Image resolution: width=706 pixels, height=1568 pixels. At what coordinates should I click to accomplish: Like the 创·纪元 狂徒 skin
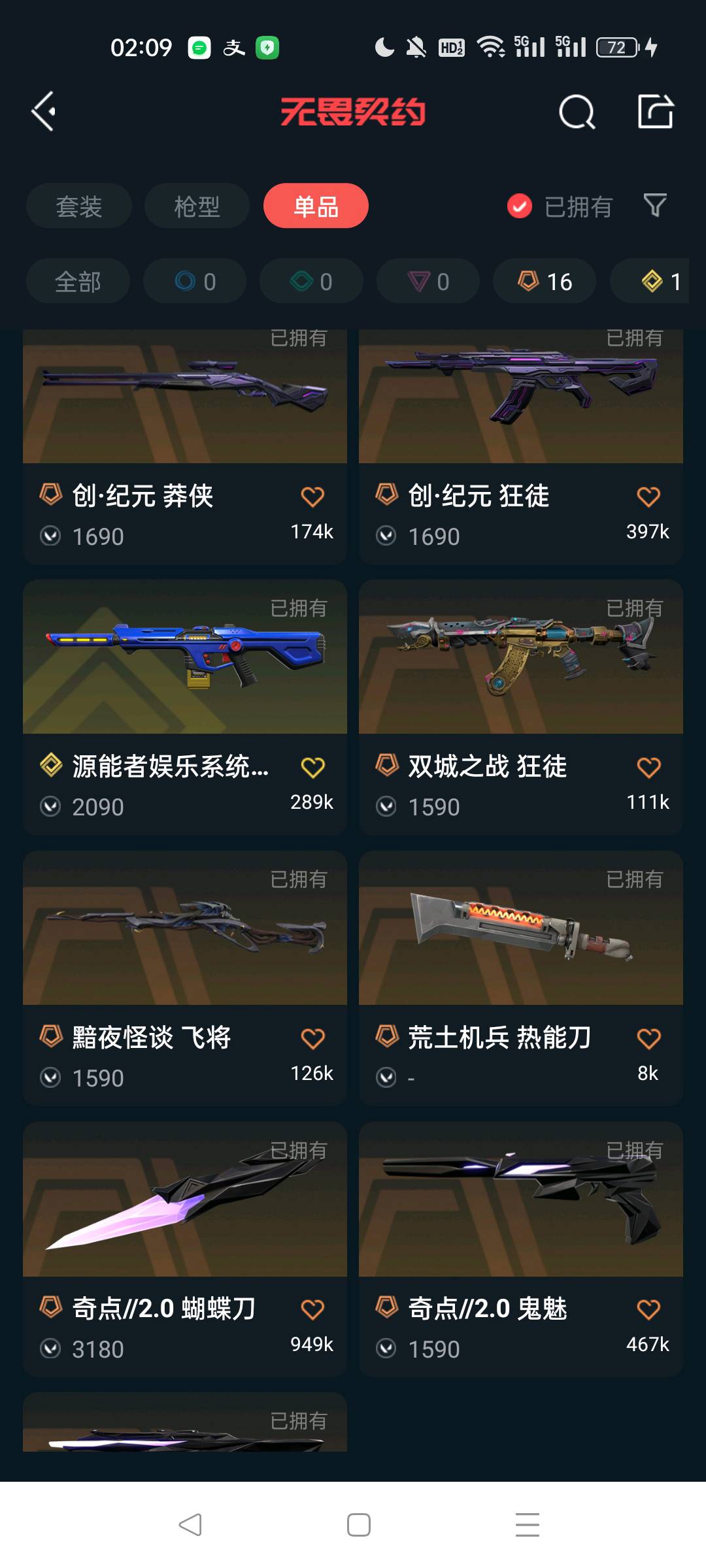(648, 497)
